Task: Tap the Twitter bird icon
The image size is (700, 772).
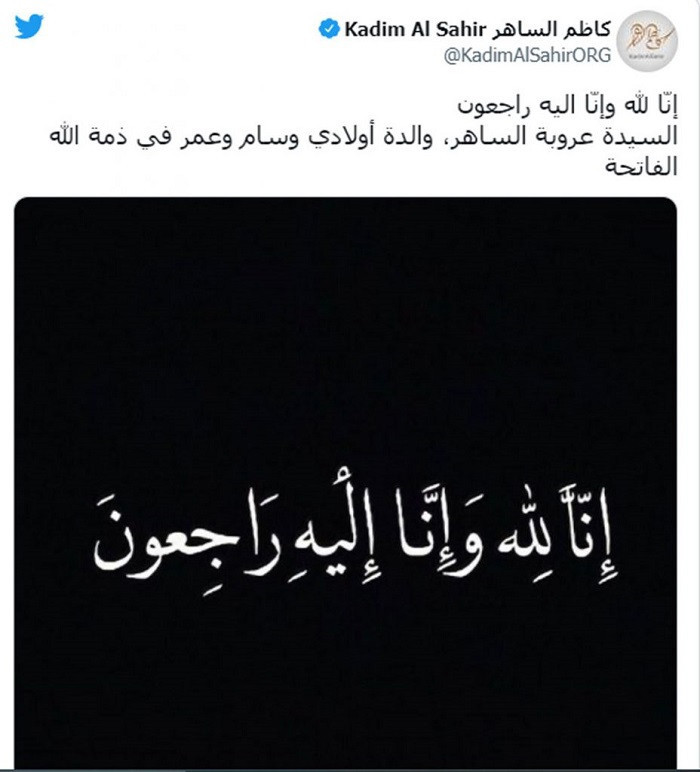Action: (x=29, y=27)
